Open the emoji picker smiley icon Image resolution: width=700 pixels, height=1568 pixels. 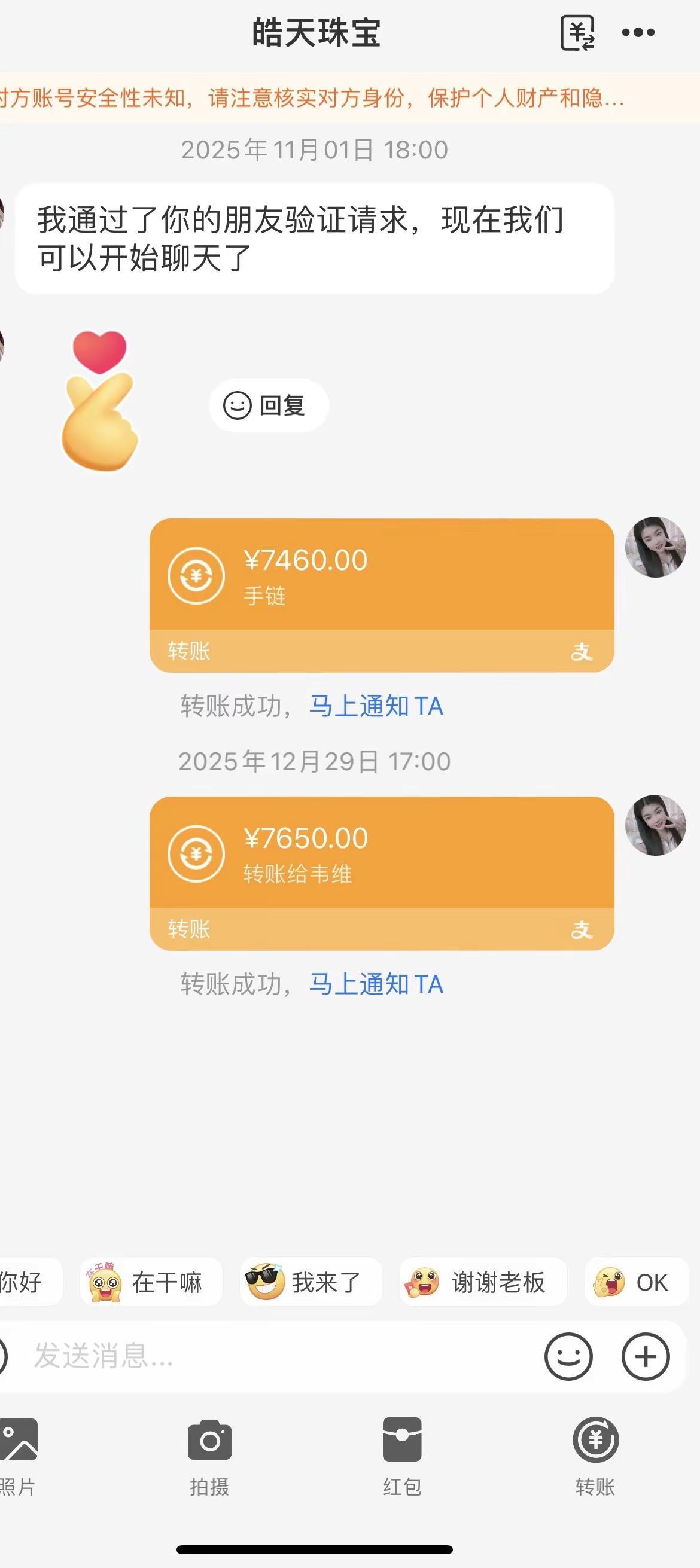click(x=568, y=1357)
